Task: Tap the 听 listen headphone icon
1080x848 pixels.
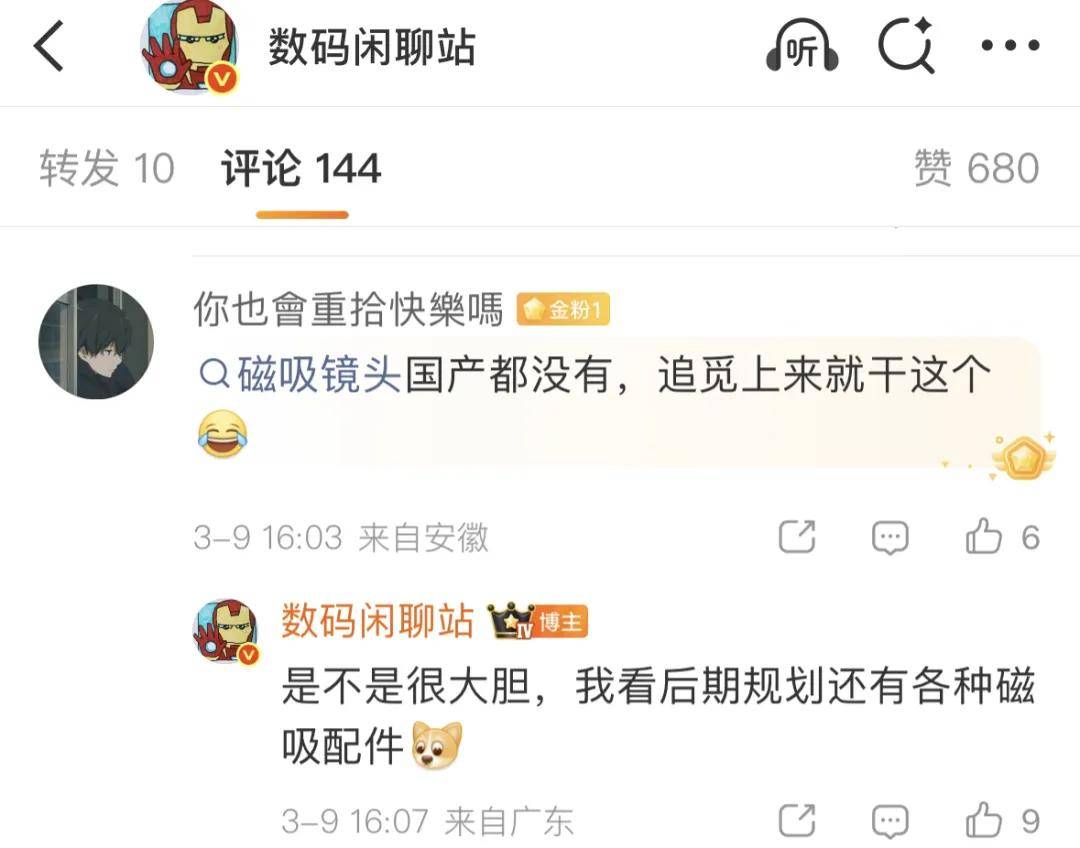Action: click(x=802, y=47)
